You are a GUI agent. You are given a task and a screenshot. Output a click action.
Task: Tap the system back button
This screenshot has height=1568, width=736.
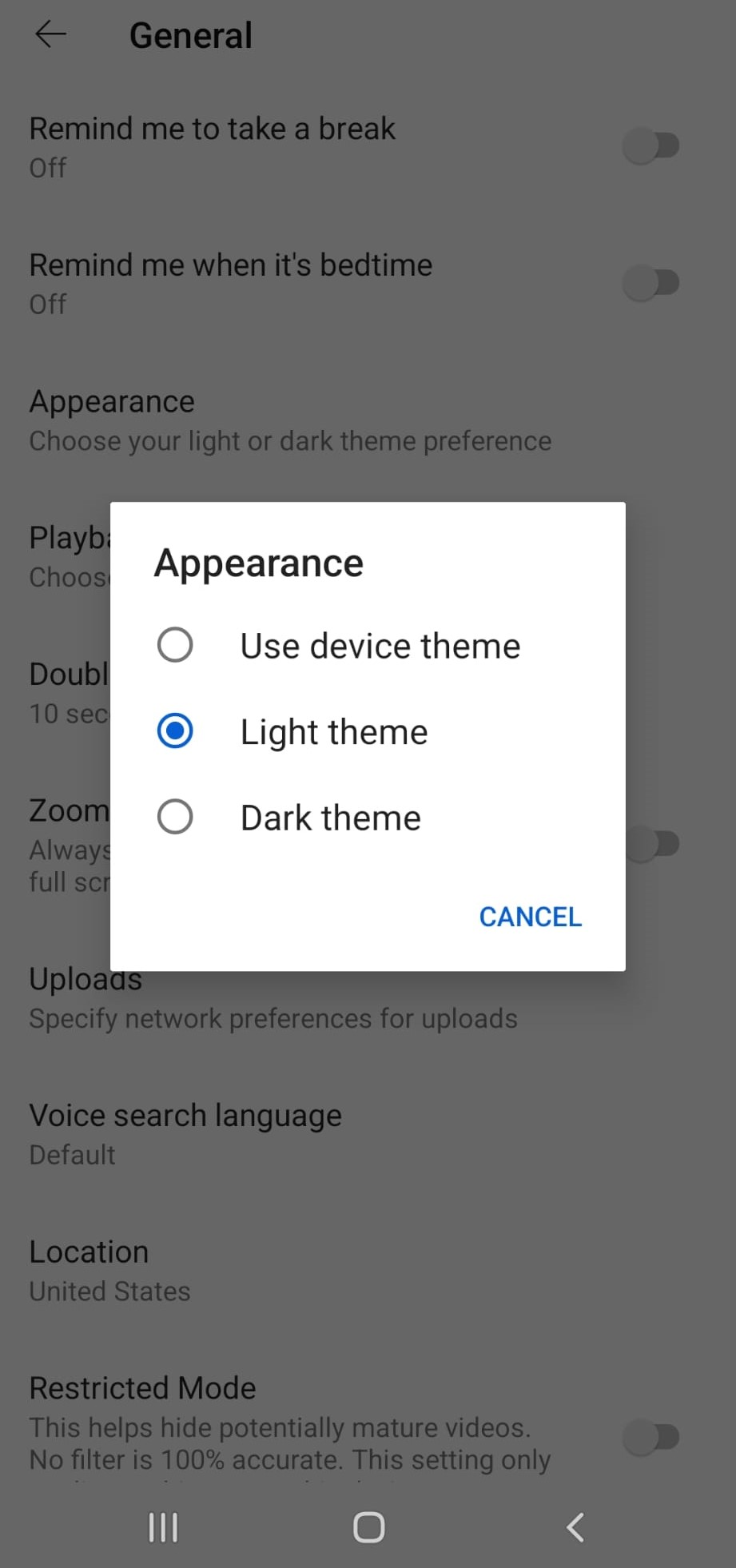pos(575,1527)
